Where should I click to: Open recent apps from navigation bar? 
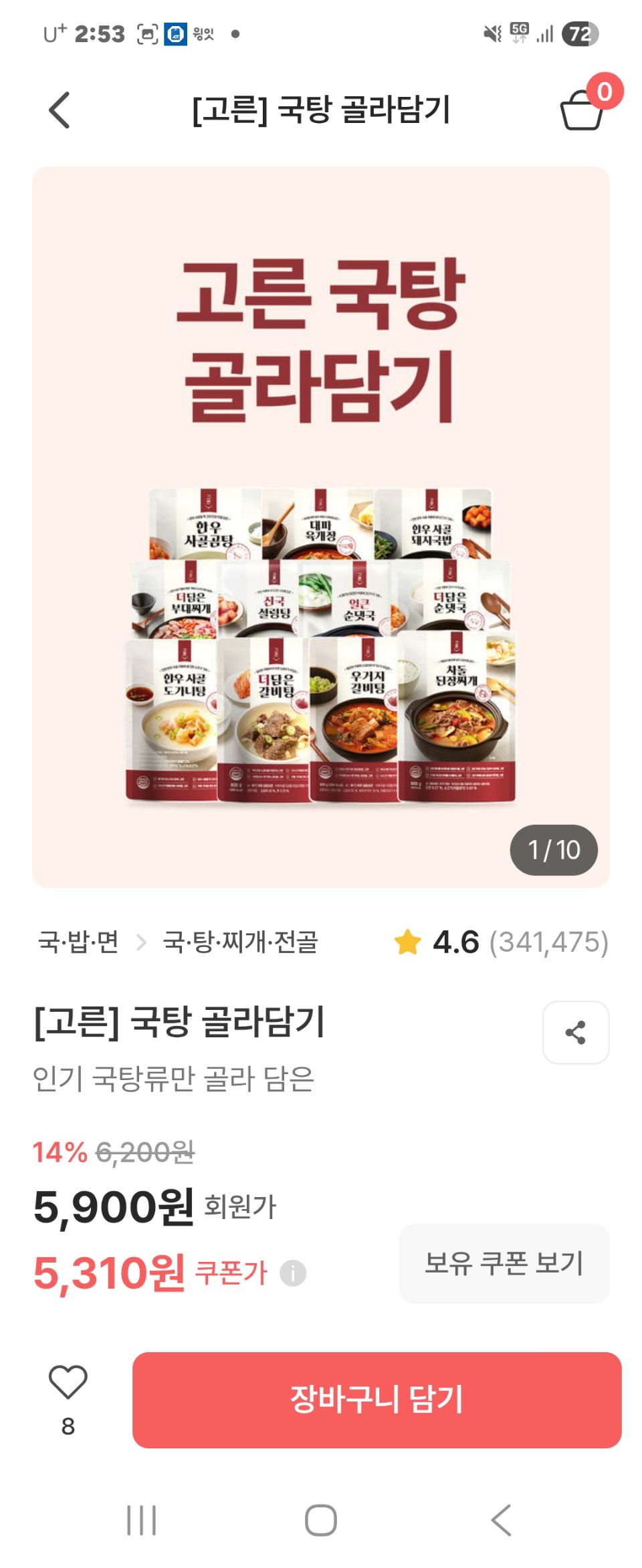(x=141, y=1521)
